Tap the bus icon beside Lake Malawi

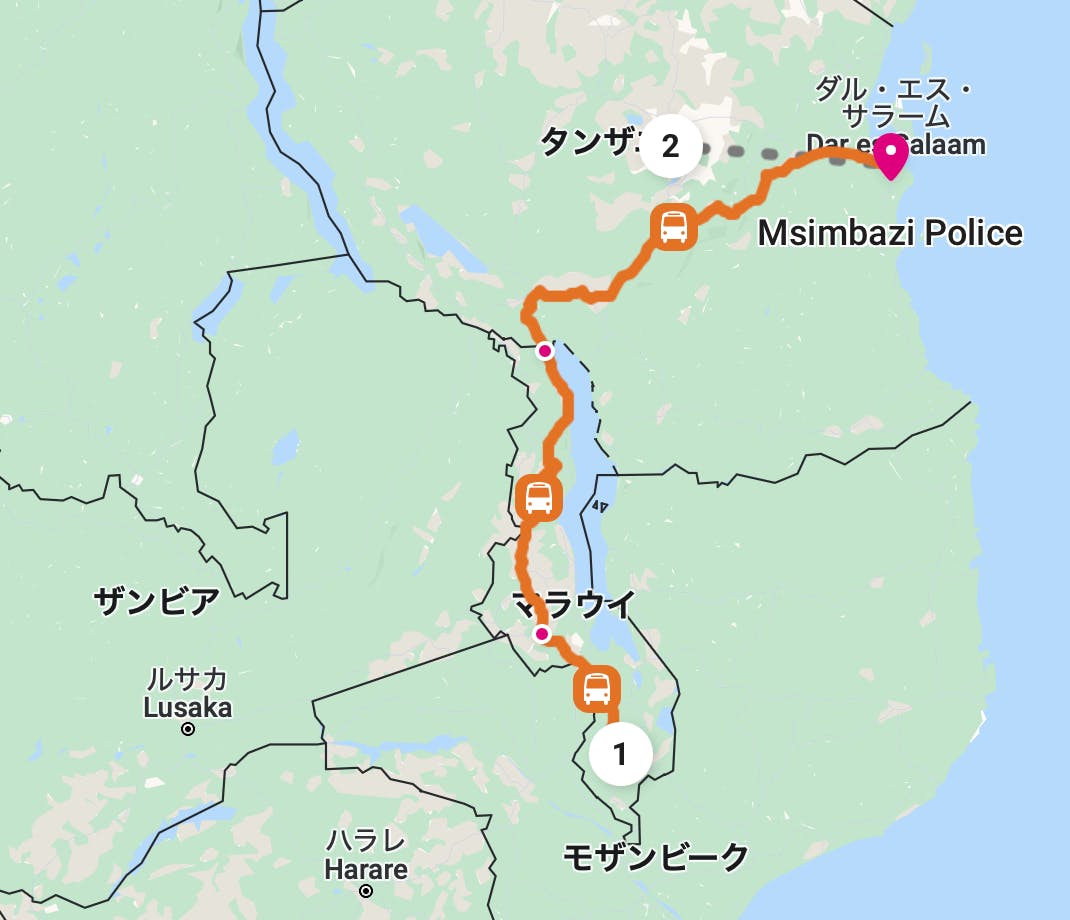[x=539, y=497]
